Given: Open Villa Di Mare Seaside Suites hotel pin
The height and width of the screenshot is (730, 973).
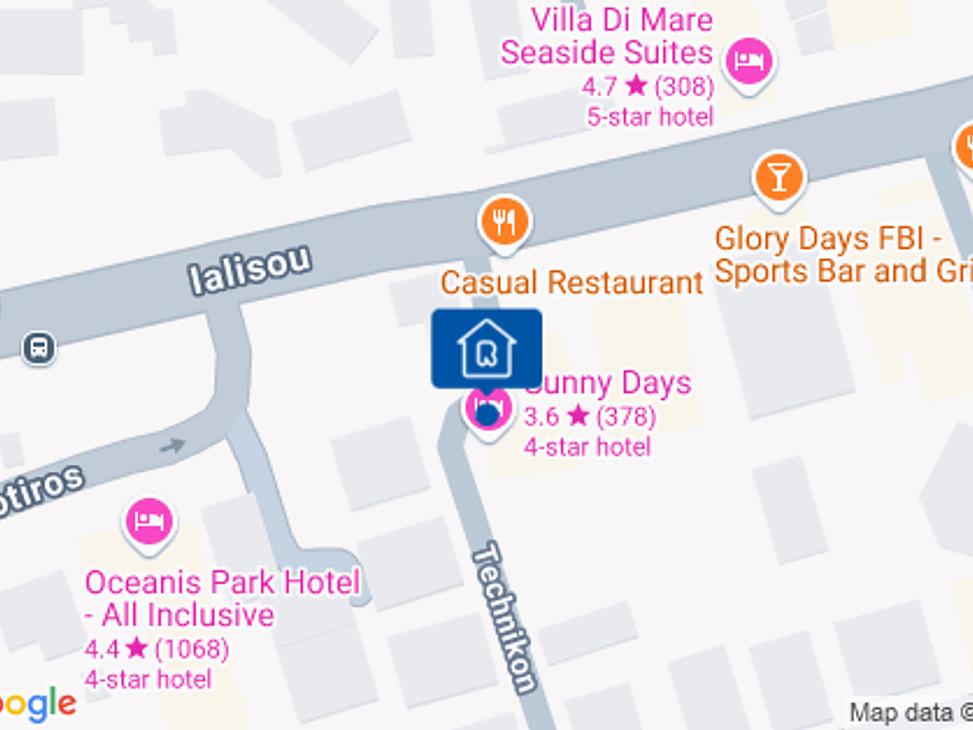Looking at the screenshot, I should (749, 62).
